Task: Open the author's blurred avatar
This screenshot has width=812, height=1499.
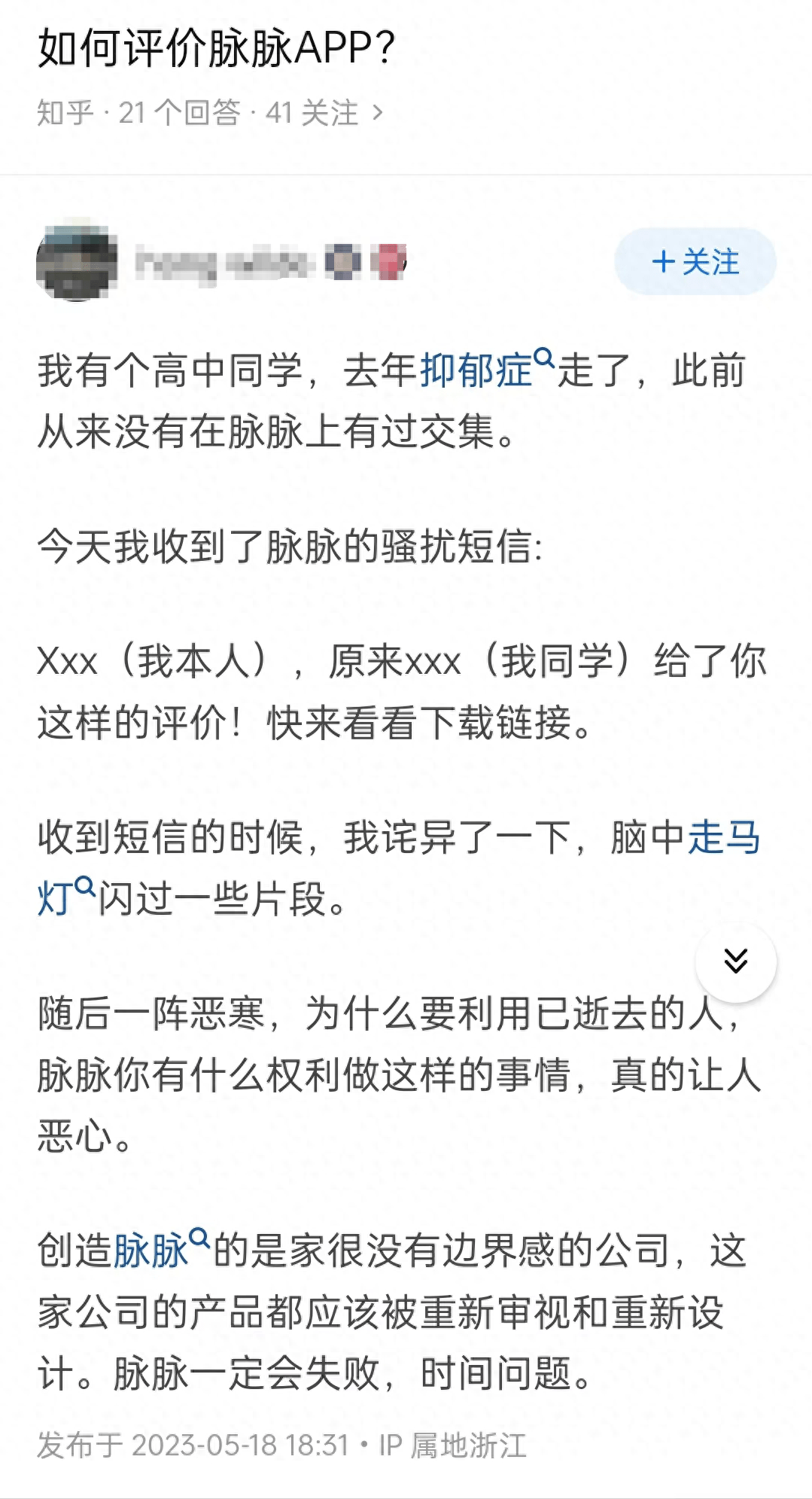Action: (x=77, y=261)
